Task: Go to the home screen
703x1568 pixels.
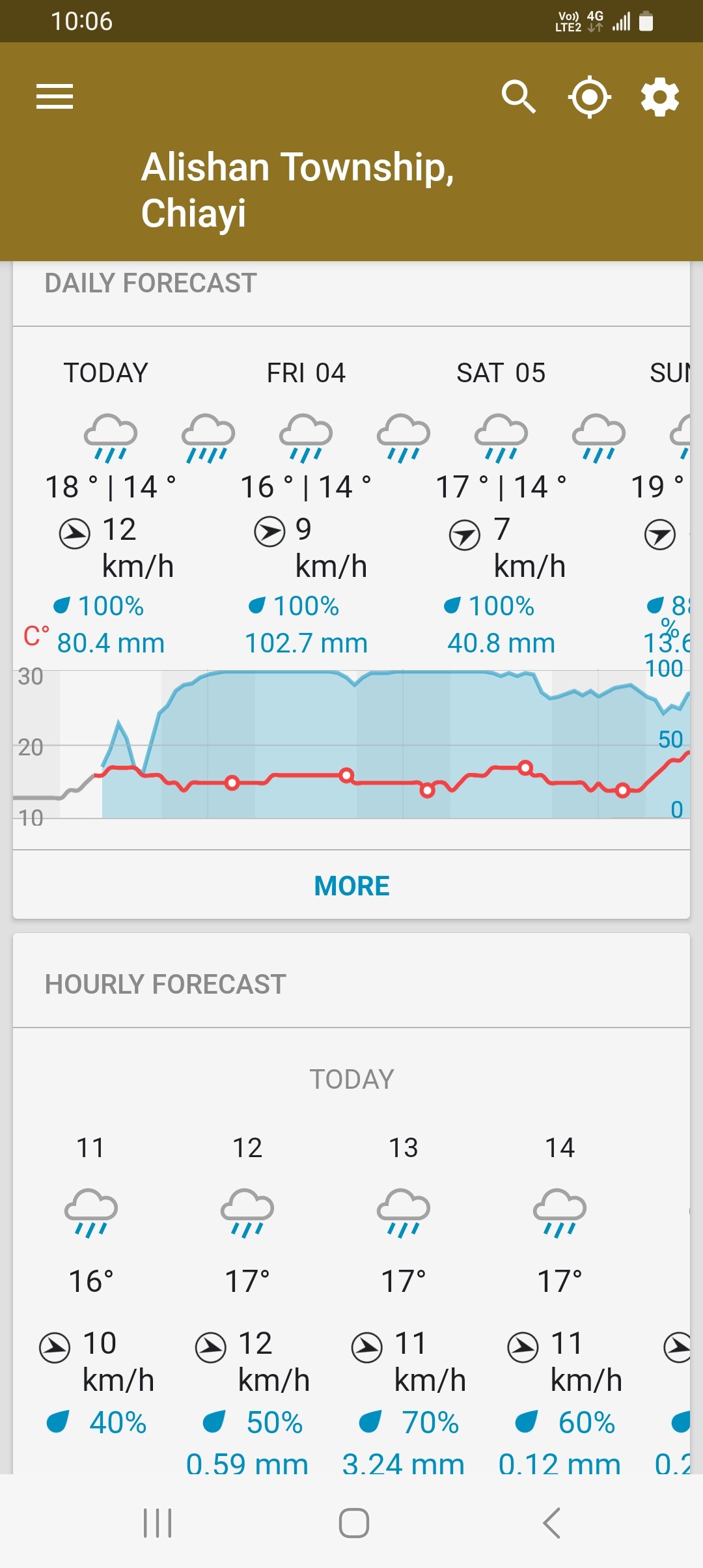Action: coord(353,1523)
